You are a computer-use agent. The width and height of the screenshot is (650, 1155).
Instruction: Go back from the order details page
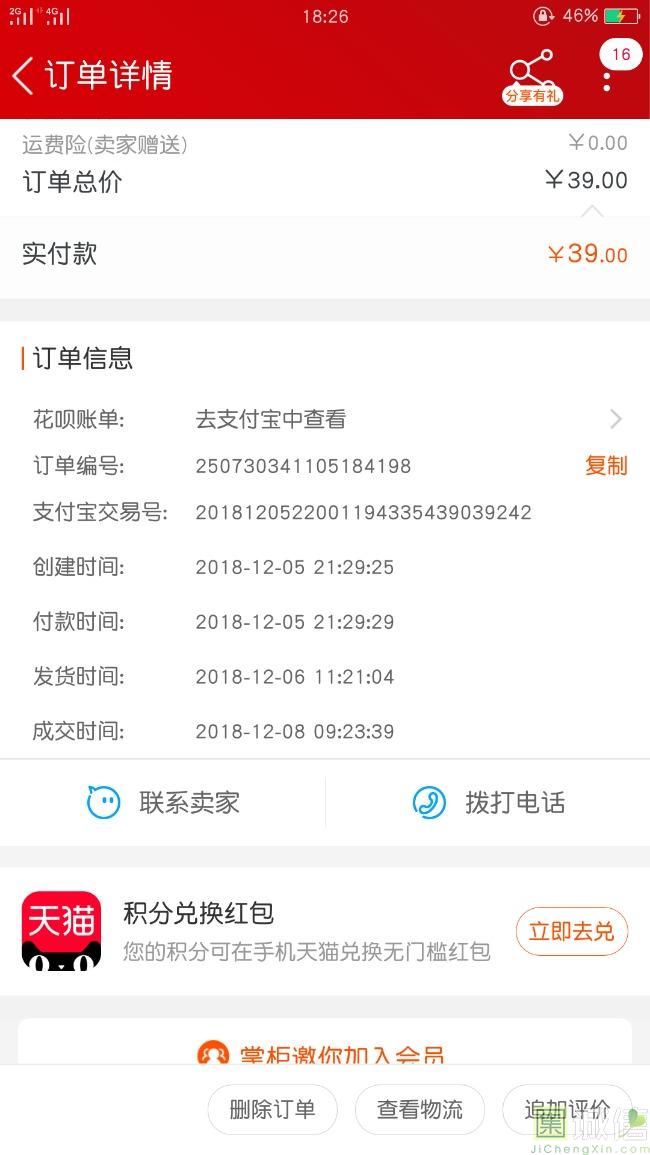(23, 76)
